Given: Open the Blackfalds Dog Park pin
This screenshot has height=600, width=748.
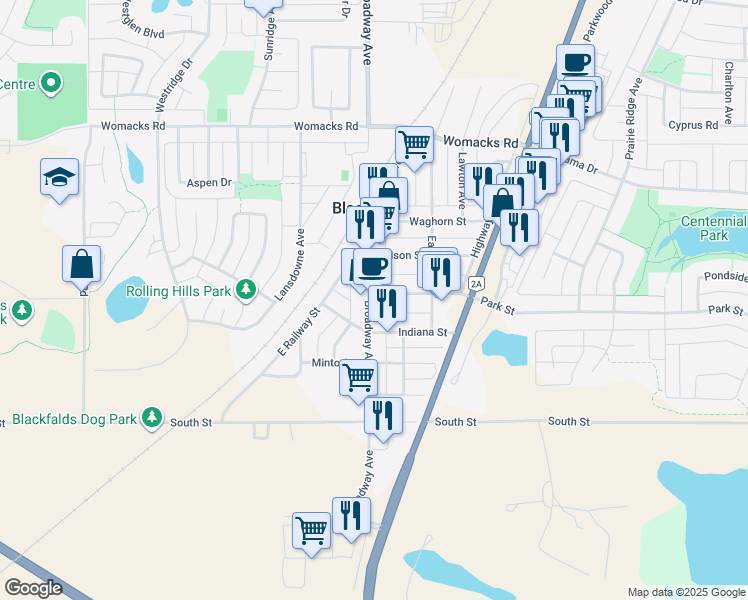Looking at the screenshot, I should pos(152,417).
